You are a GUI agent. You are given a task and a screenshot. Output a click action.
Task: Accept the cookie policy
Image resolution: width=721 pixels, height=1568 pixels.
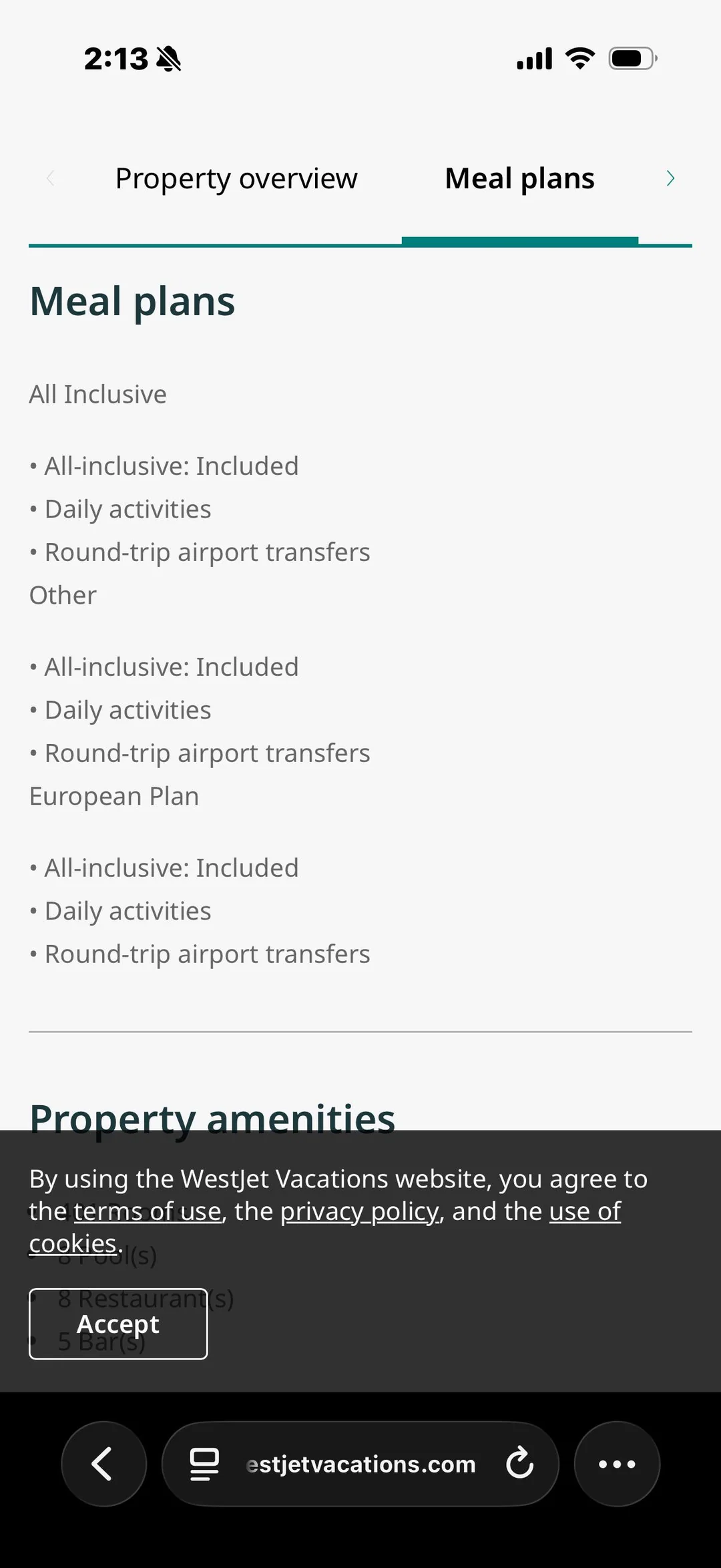117,1324
